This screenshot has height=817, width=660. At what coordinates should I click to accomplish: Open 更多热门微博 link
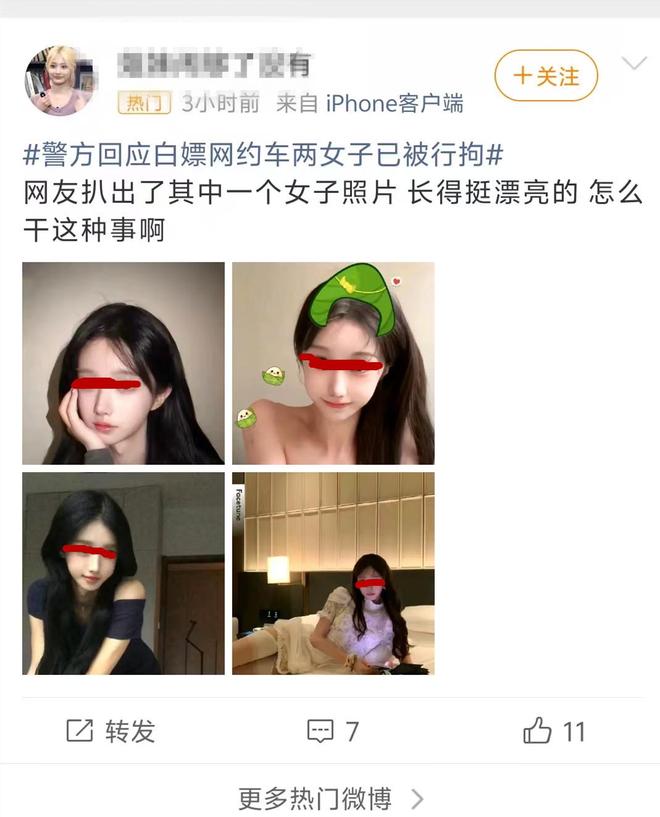tap(330, 798)
